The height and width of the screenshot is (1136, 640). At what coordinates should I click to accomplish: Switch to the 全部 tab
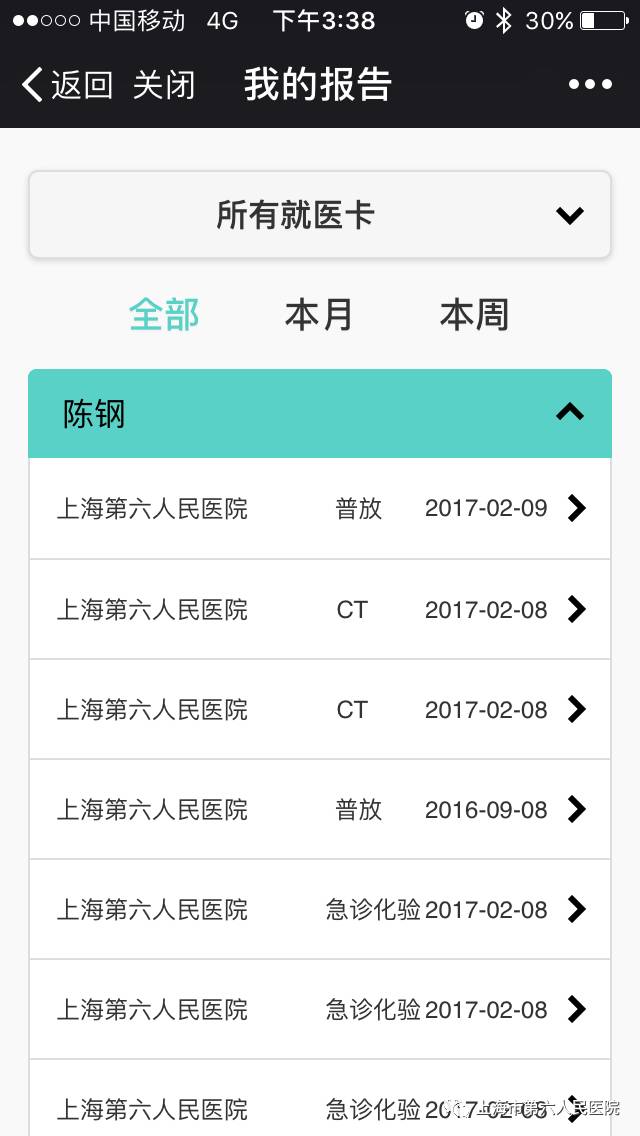(164, 315)
